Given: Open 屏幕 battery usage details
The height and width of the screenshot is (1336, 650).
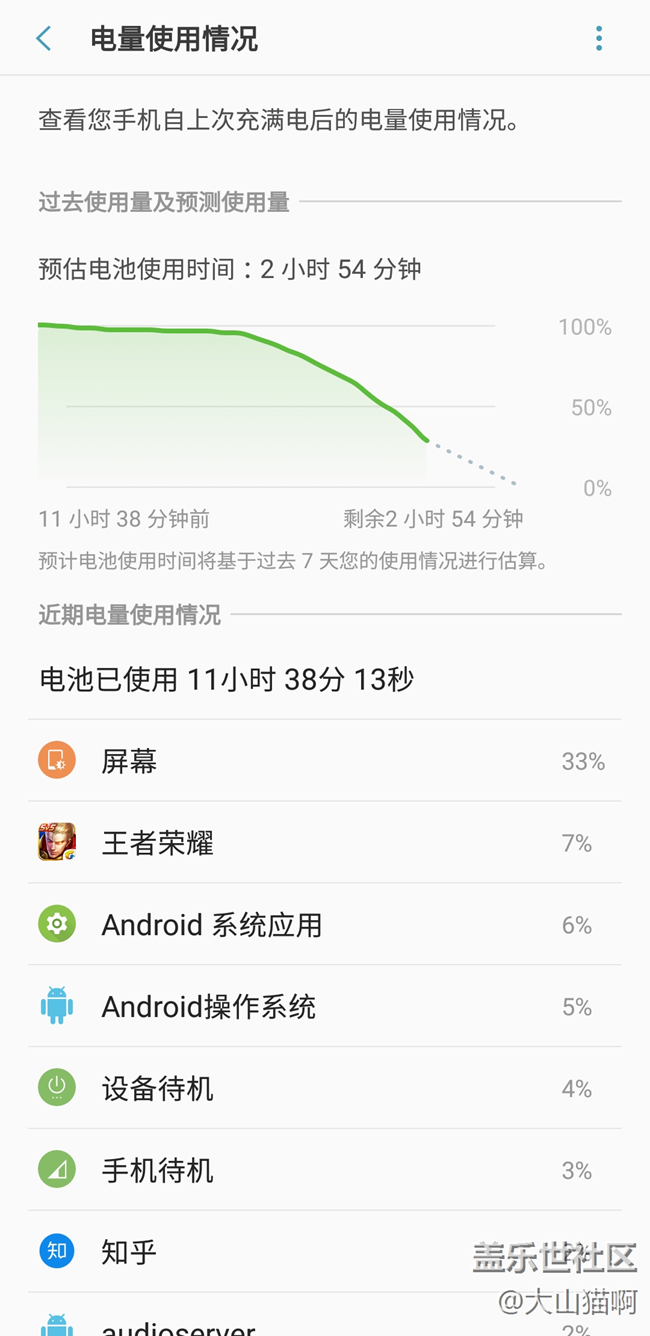Looking at the screenshot, I should 324,761.
